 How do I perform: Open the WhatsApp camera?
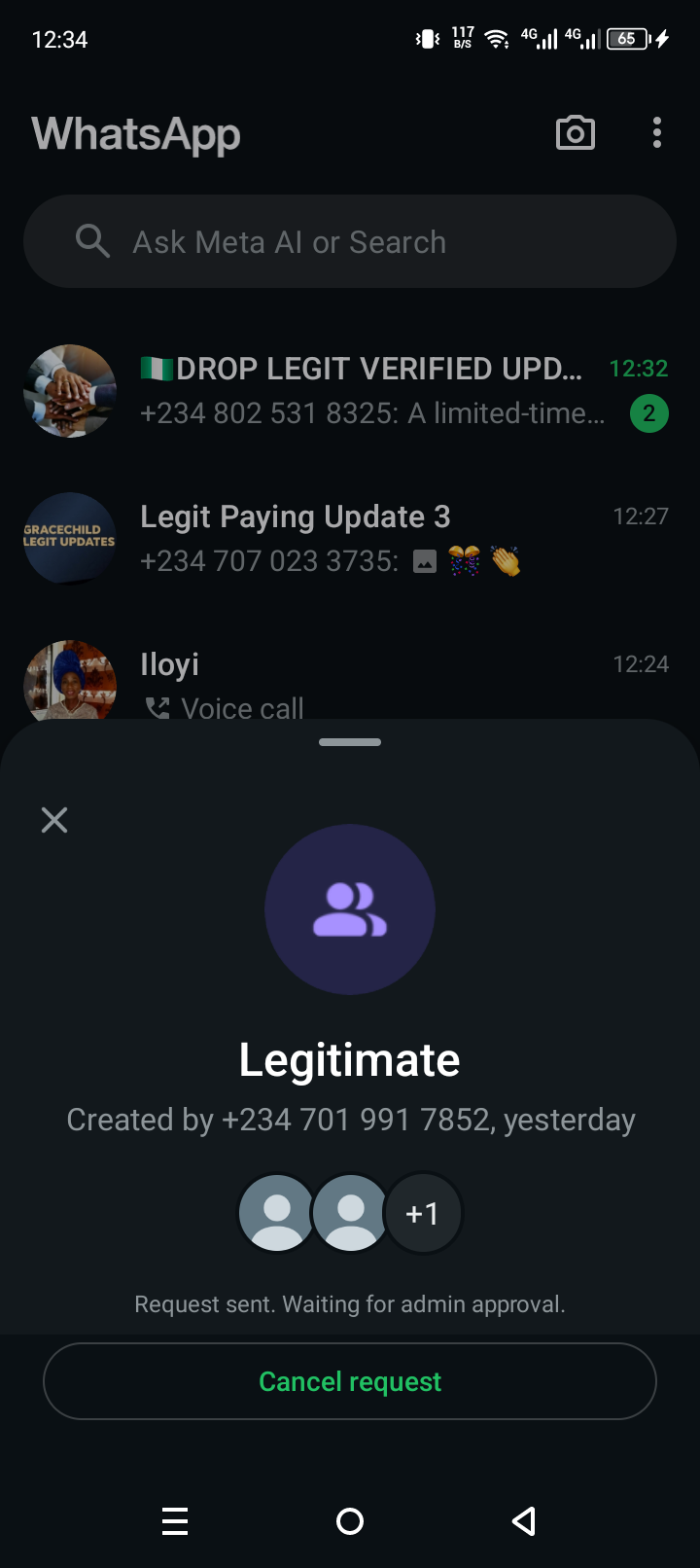point(576,133)
